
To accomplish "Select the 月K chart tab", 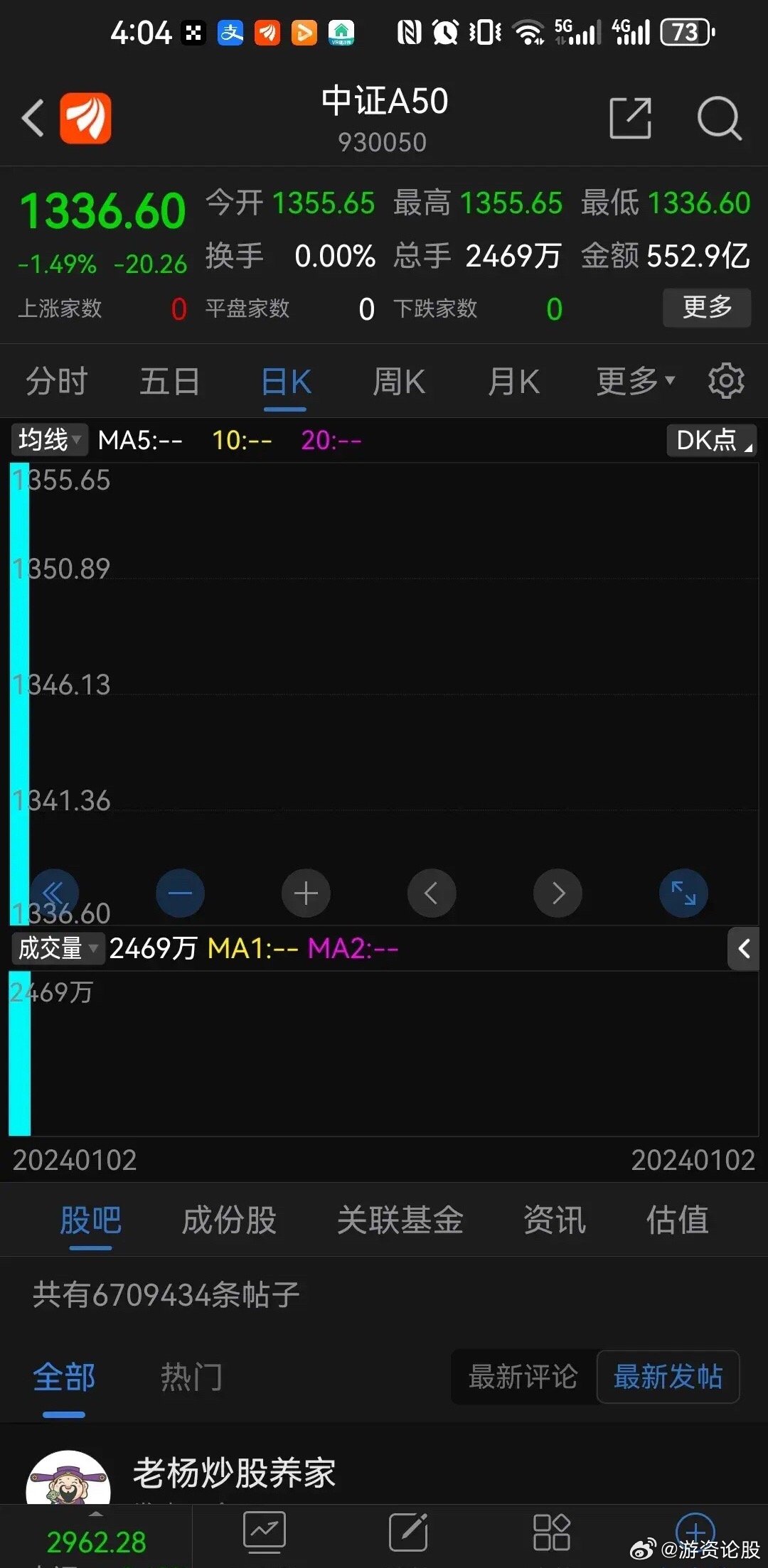I will 513,382.
